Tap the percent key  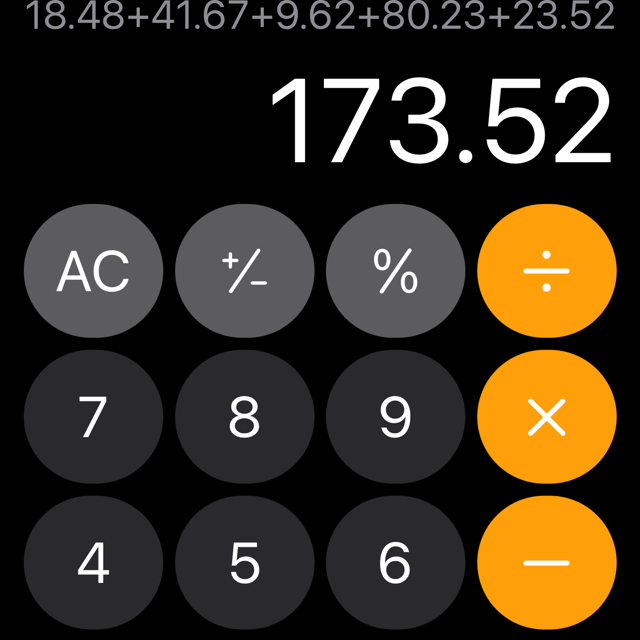(396, 271)
